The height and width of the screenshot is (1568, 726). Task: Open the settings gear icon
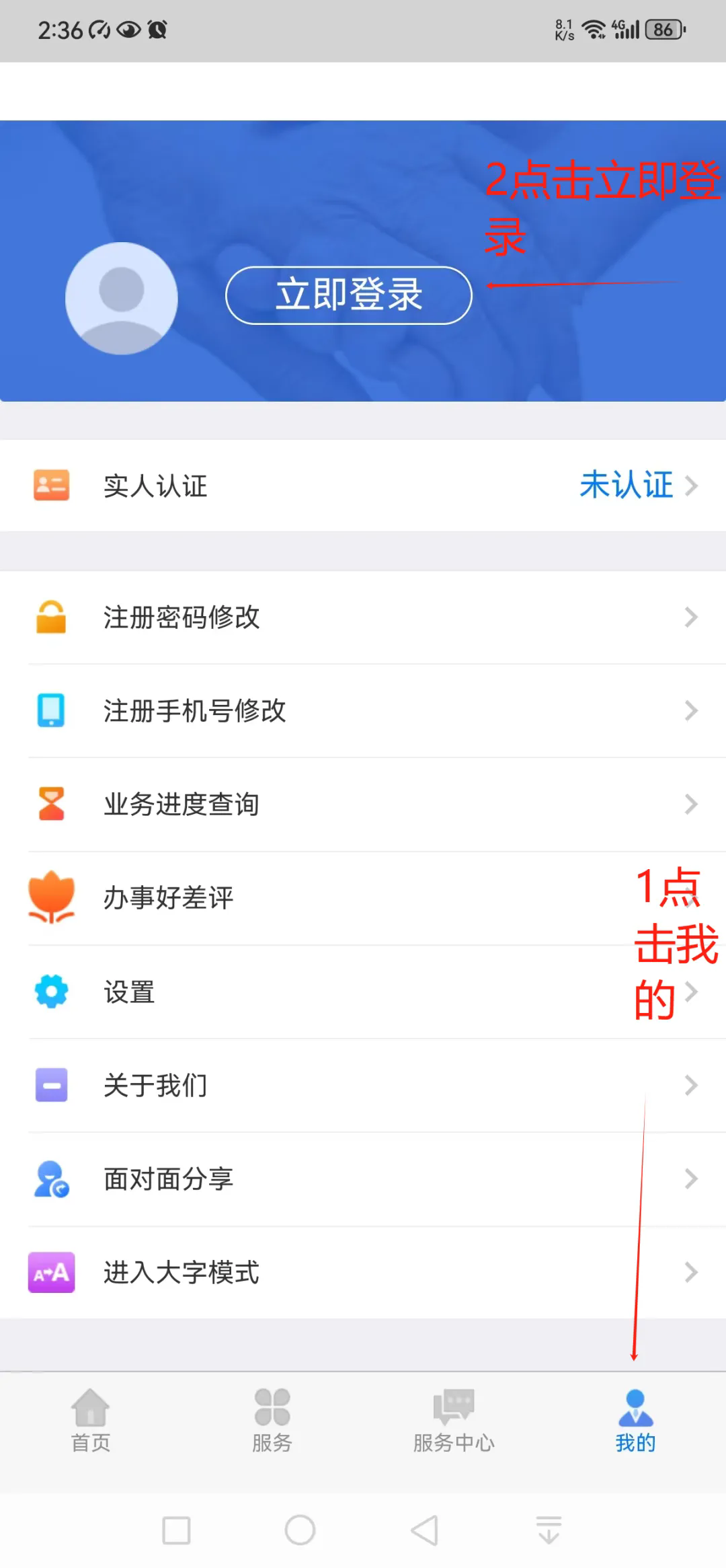pos(51,991)
